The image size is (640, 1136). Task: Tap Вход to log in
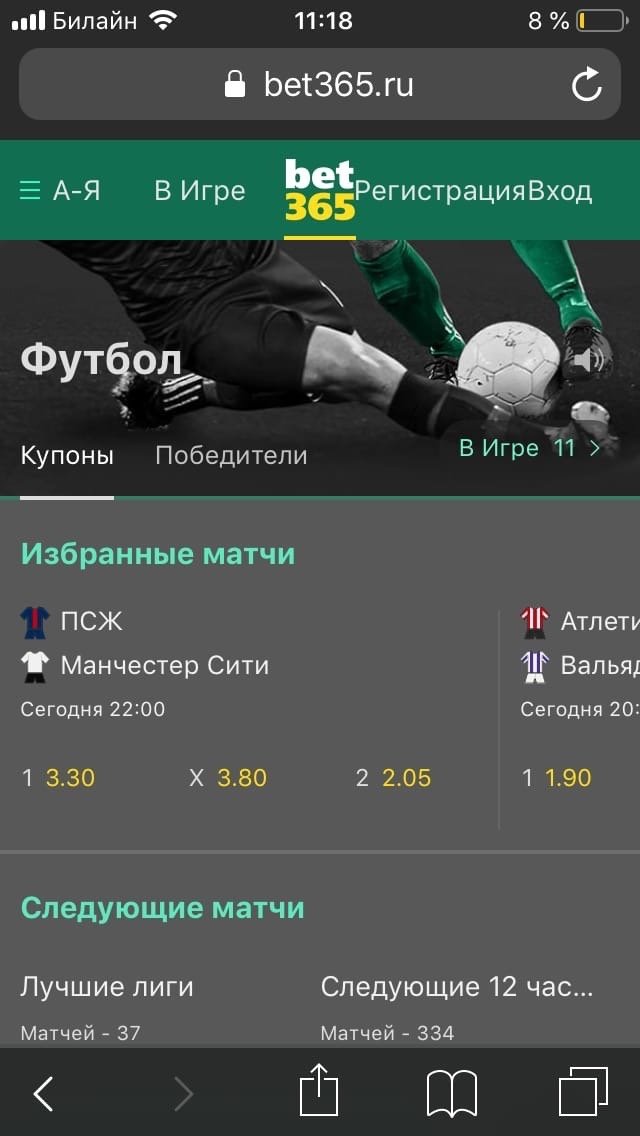click(x=560, y=191)
